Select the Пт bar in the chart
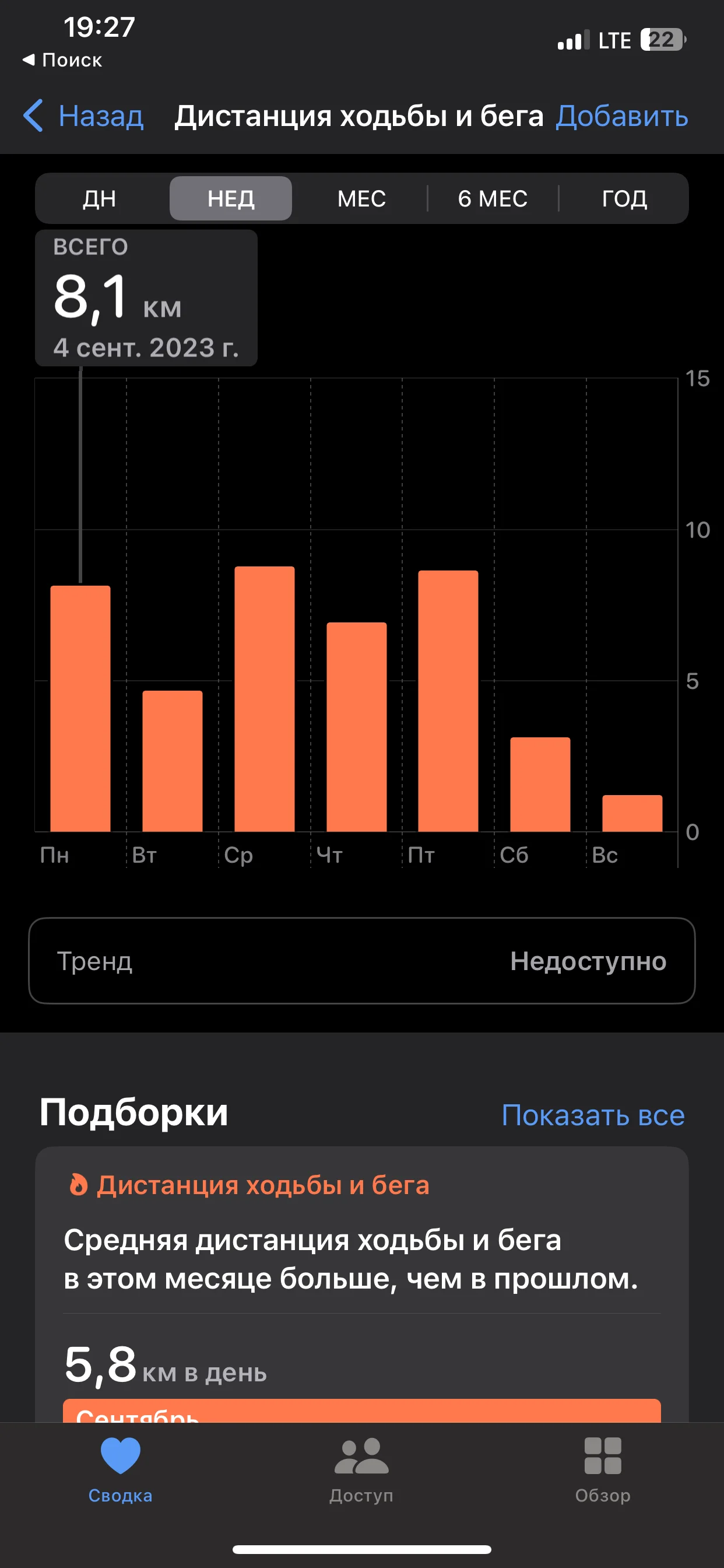The width and height of the screenshot is (724, 1568). click(448, 701)
